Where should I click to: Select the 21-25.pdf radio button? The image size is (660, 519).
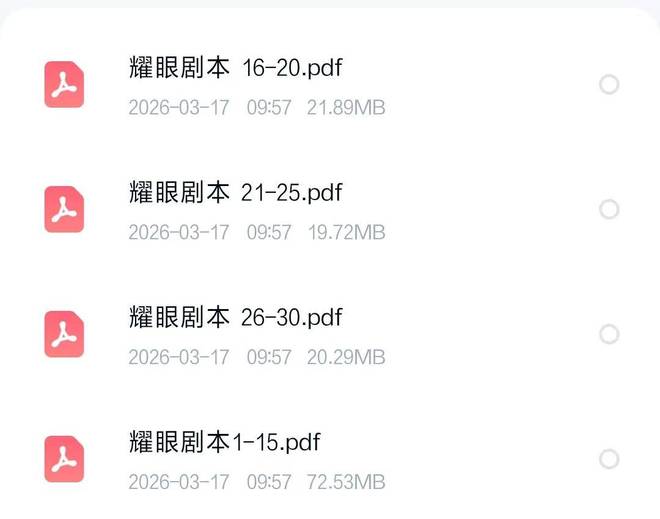point(609,209)
